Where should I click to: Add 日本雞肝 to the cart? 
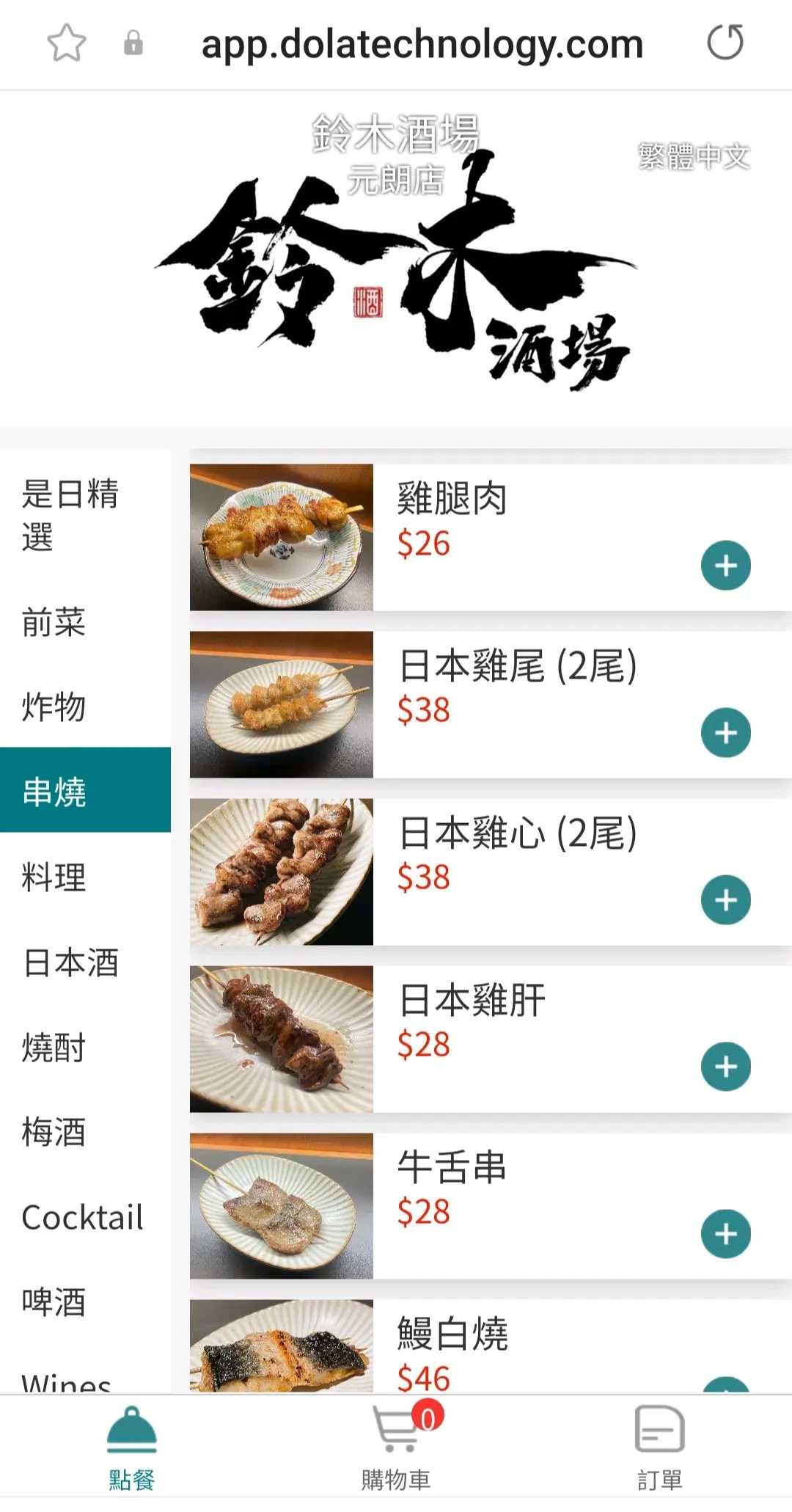coord(725,1066)
